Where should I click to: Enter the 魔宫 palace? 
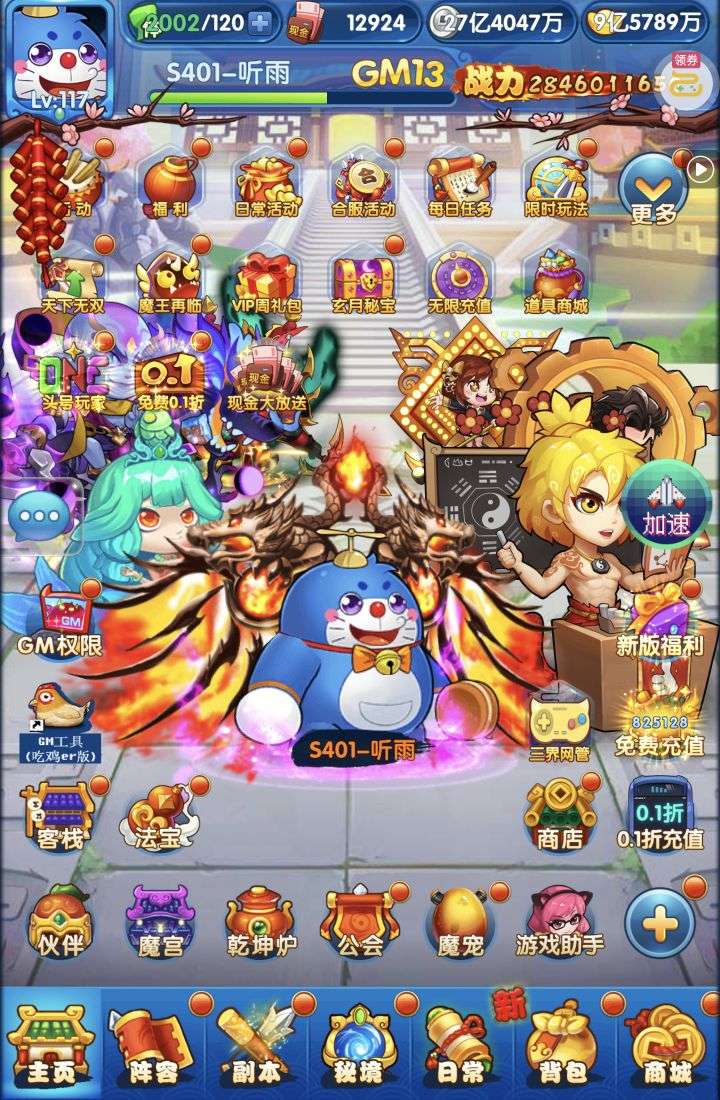(x=160, y=920)
